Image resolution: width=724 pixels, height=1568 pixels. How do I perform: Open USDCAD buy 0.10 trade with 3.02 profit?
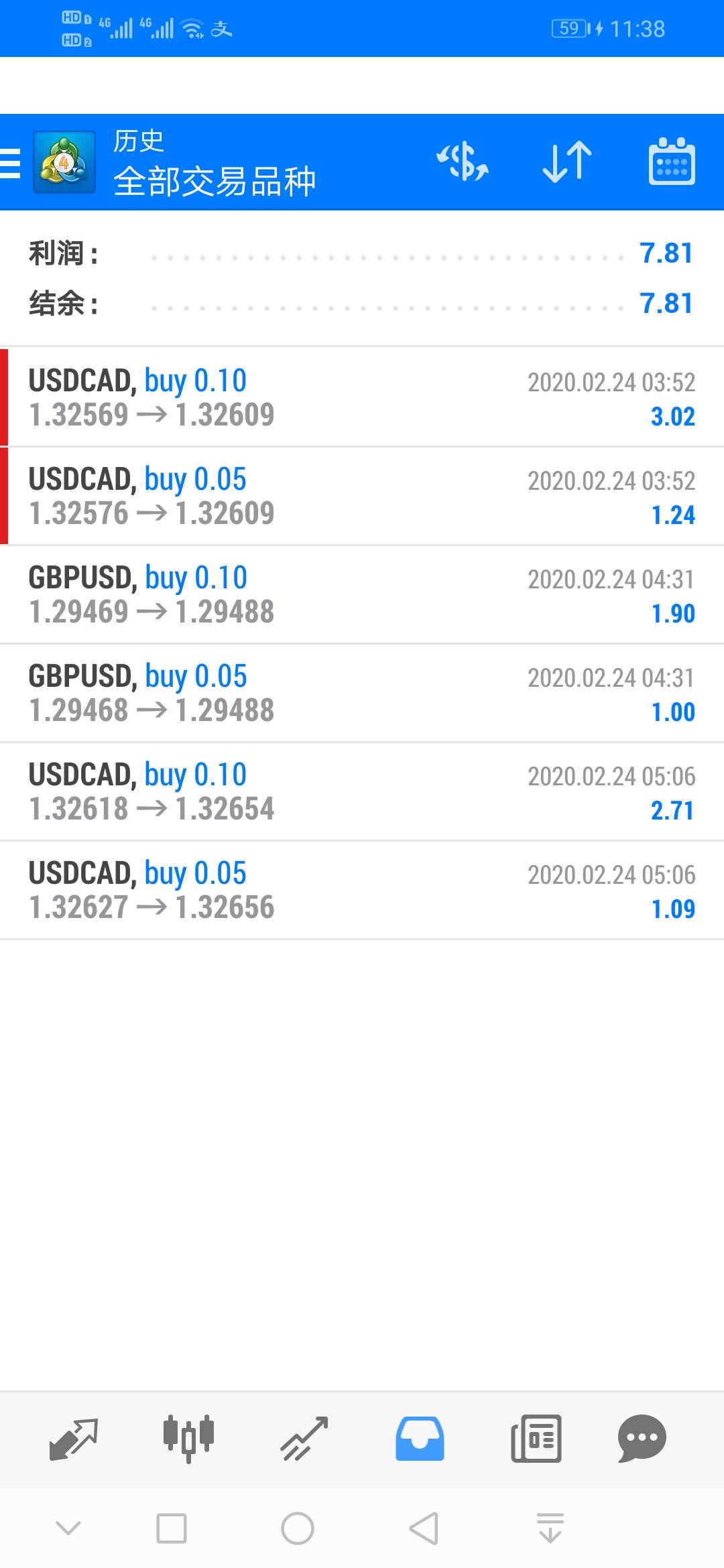tap(362, 397)
